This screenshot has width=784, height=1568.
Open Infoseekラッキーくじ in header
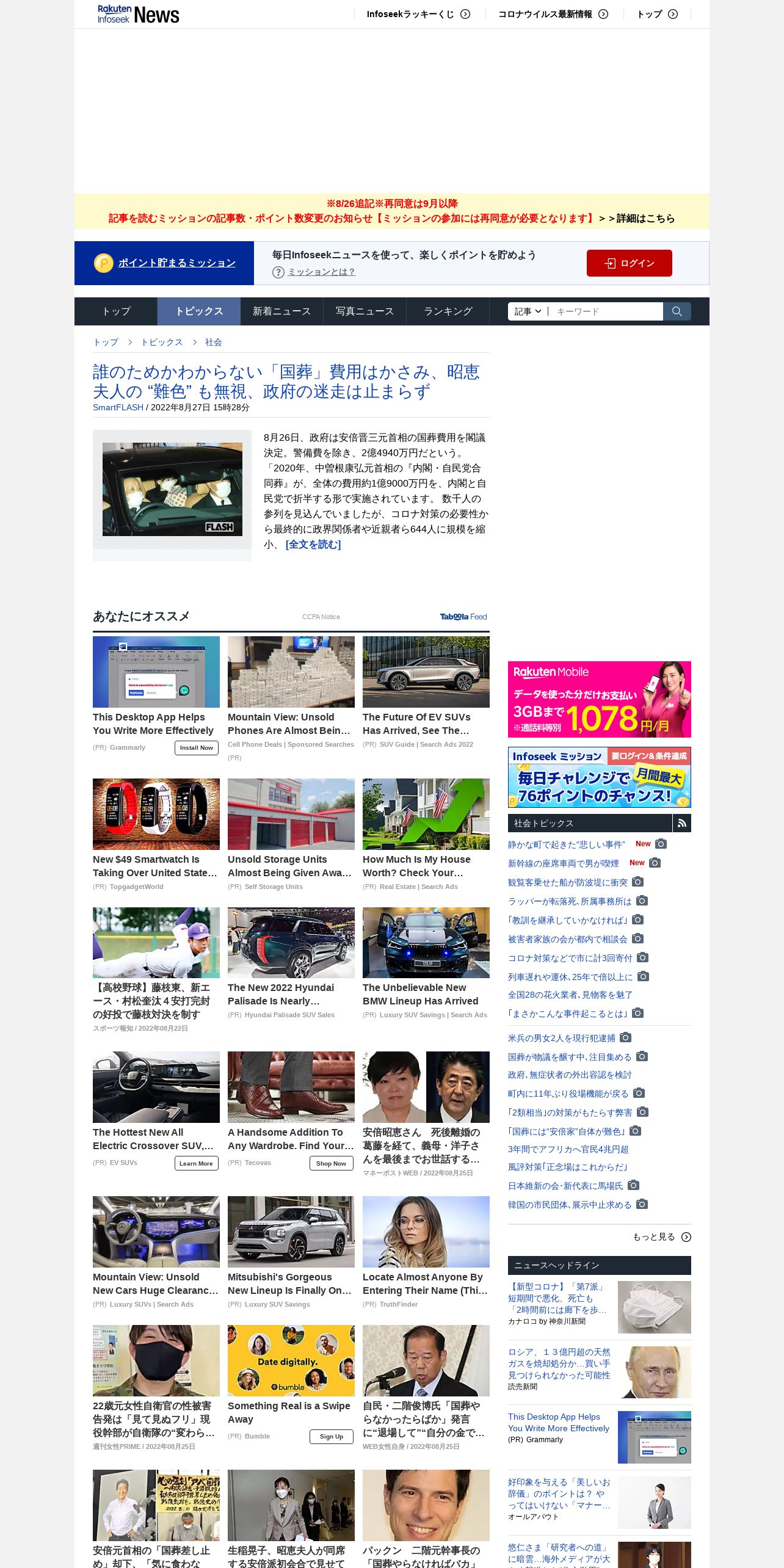(418, 14)
